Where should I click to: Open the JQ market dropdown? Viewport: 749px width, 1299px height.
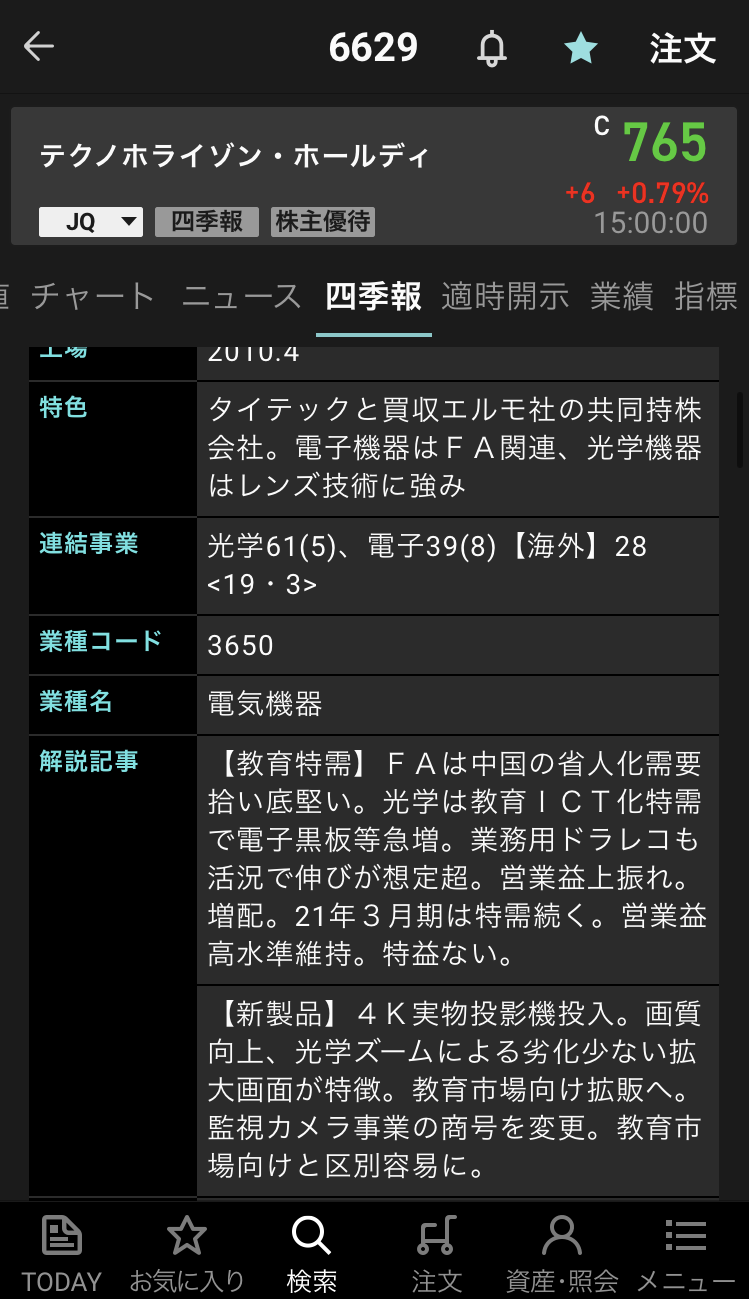pyautogui.click(x=91, y=222)
